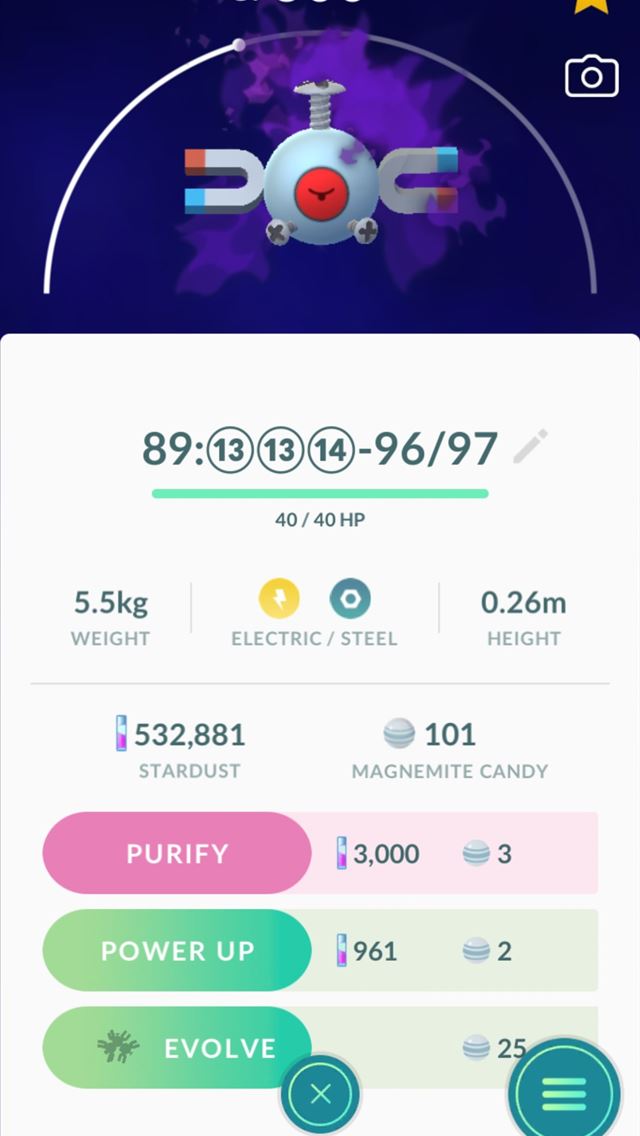
Task: Open the hamburger options menu
Action: (x=564, y=1094)
